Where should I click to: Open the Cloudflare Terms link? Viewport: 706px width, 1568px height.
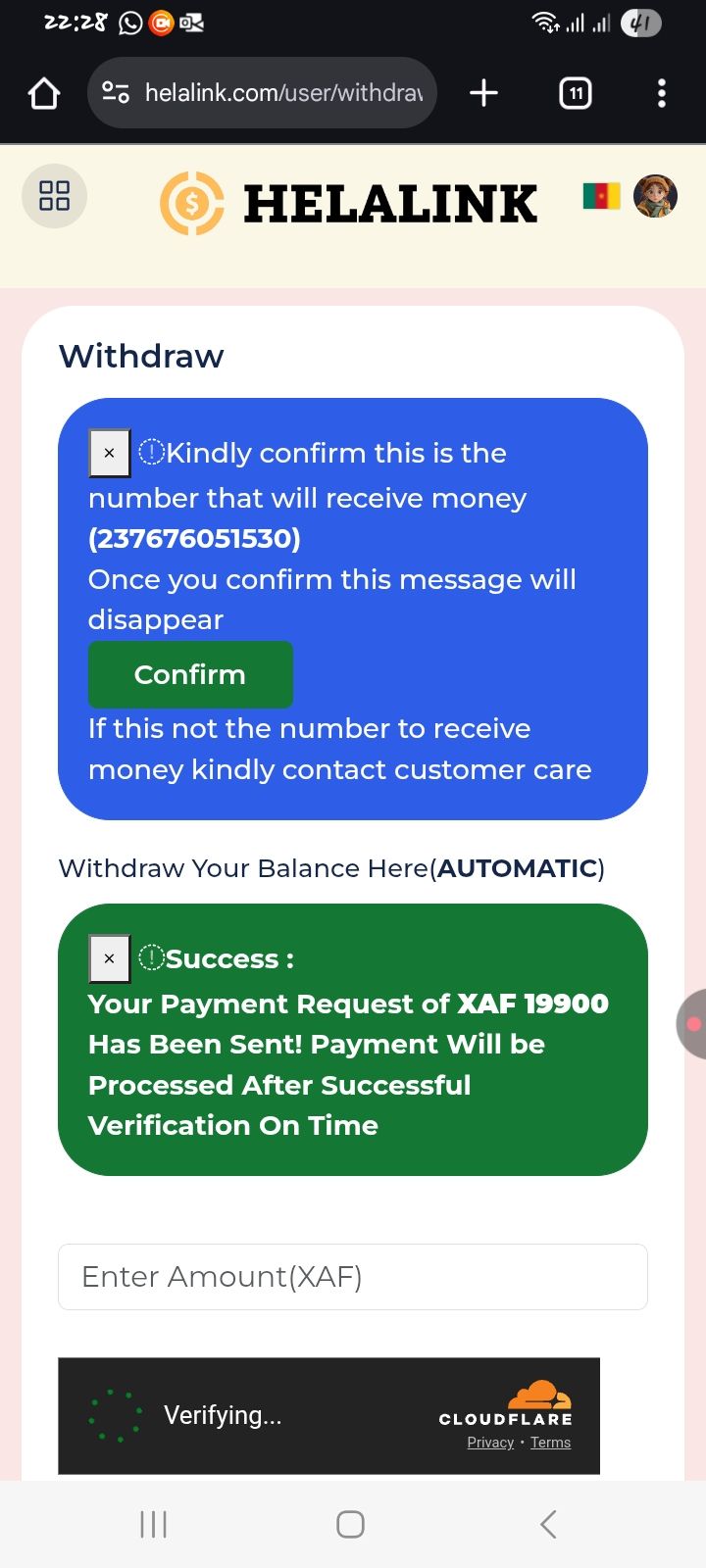point(550,1442)
